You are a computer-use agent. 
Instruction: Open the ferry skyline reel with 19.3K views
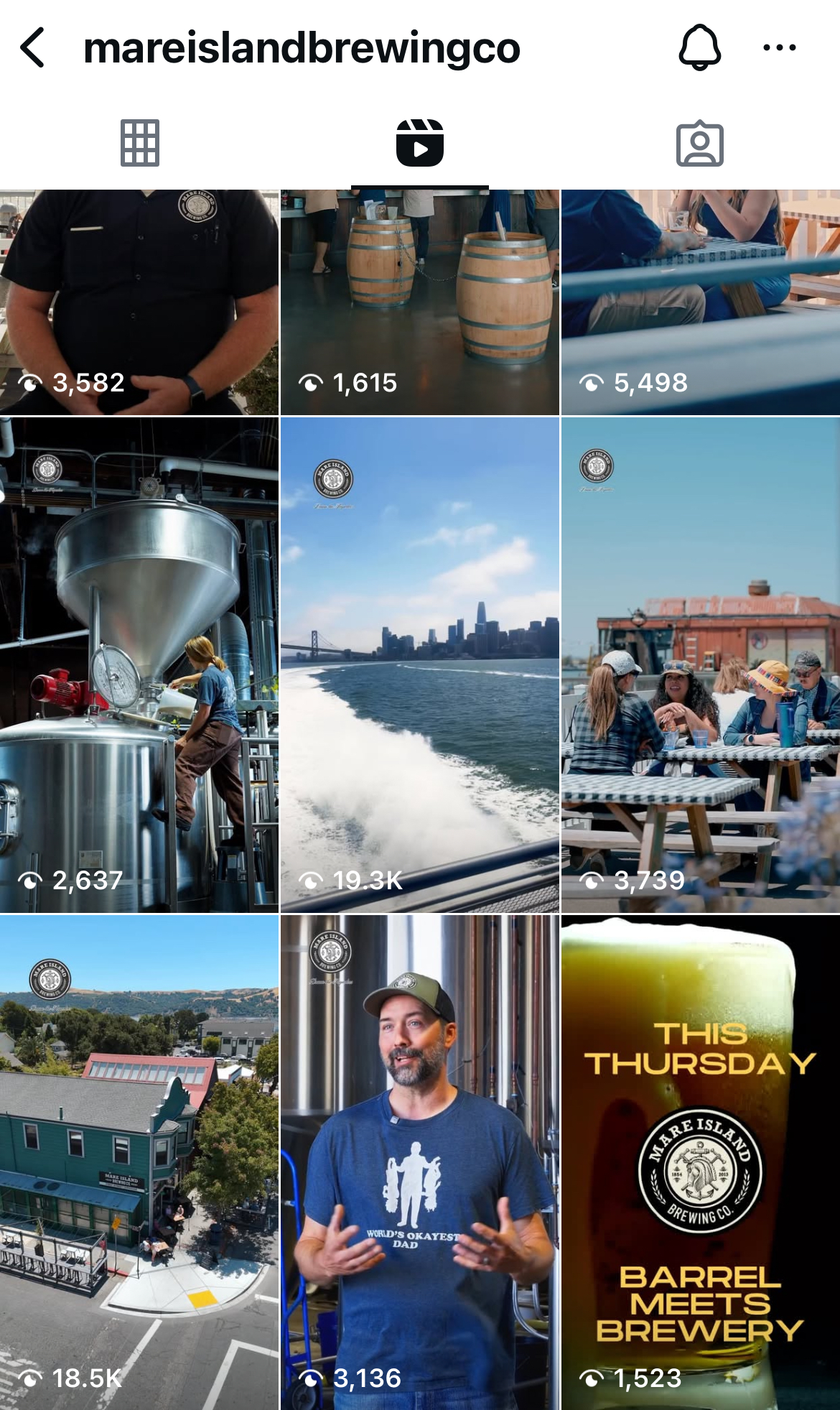tap(420, 664)
